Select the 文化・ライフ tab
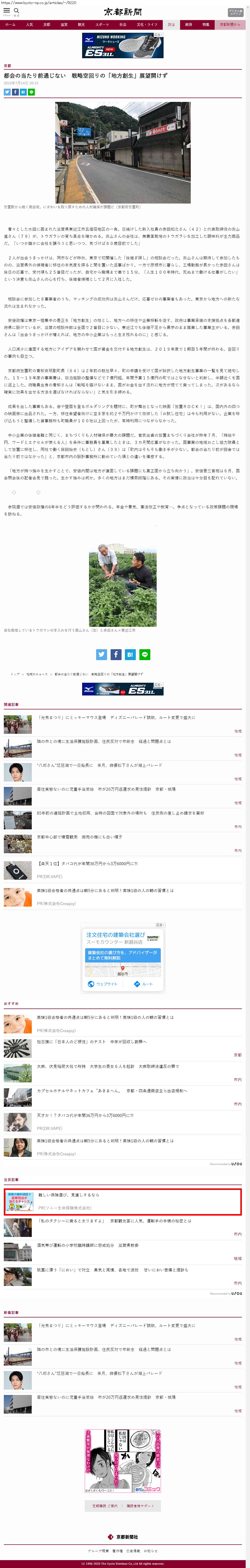Image resolution: width=250 pixels, height=1568 pixels. [x=146, y=25]
